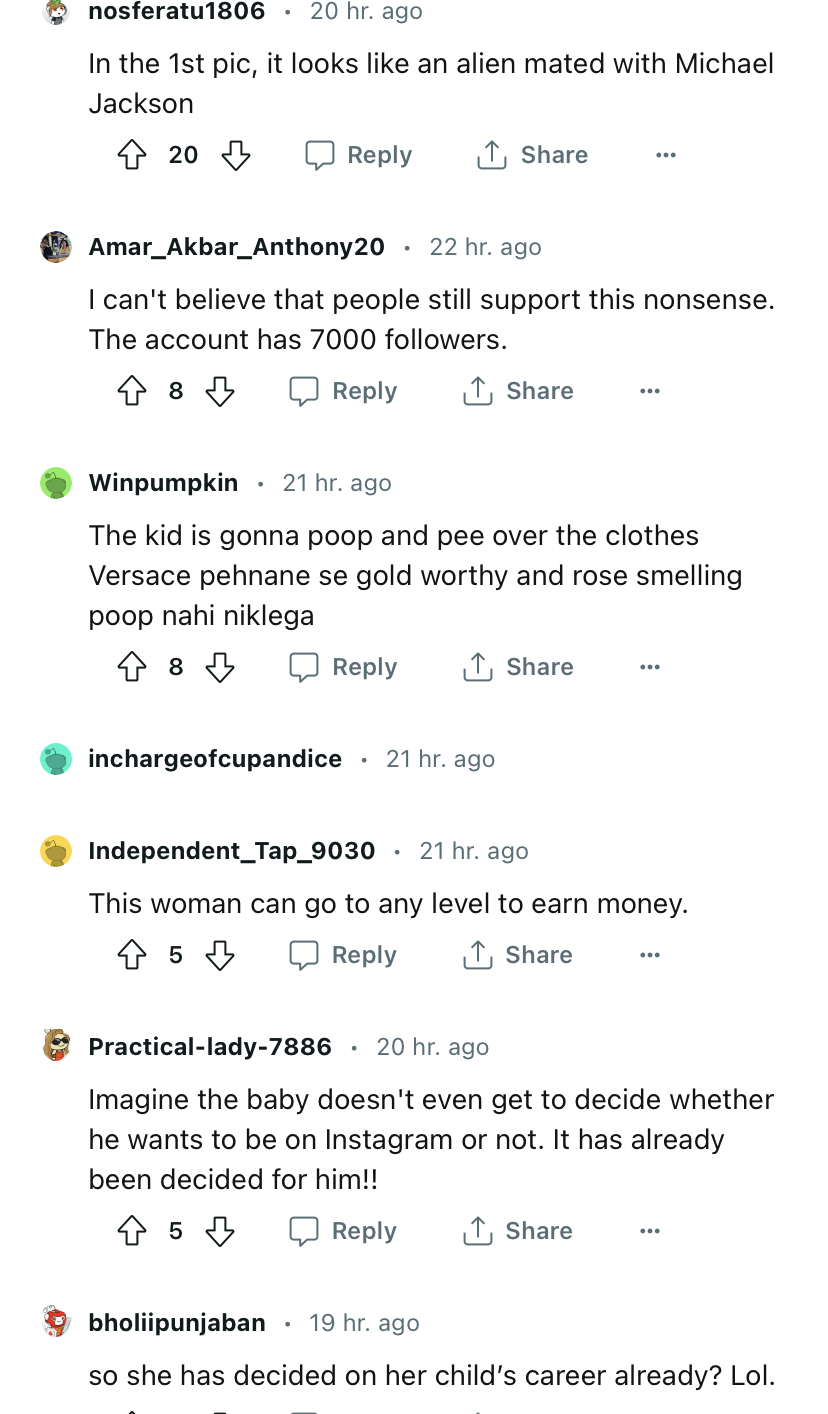Reply to Amar_Akbar_Anthony20's comment
This screenshot has height=1414, width=828.
tap(343, 391)
